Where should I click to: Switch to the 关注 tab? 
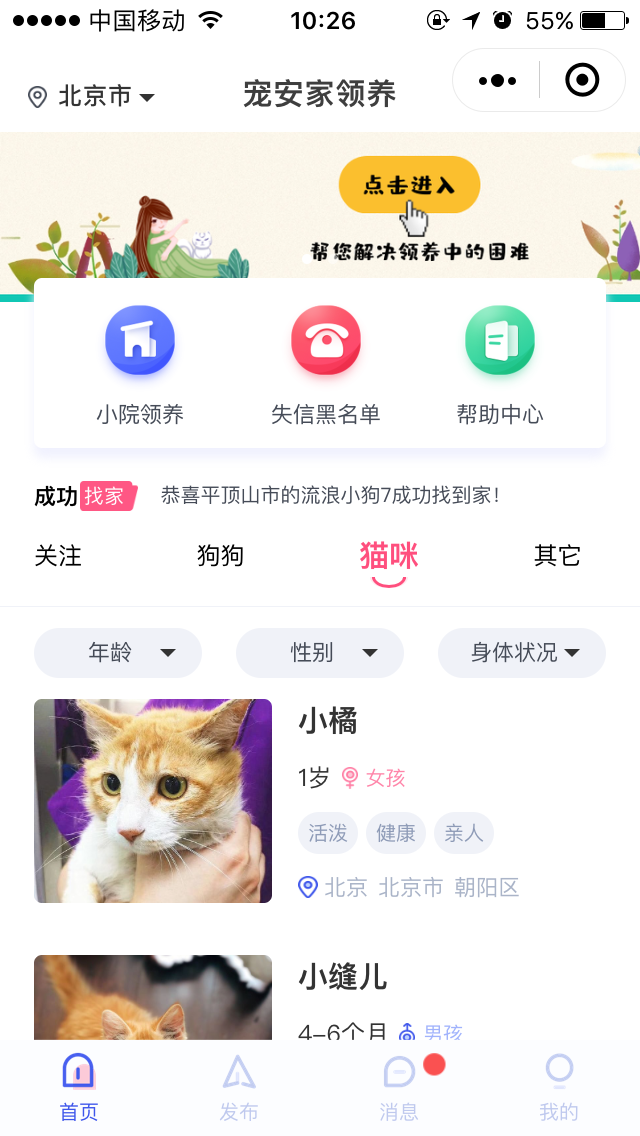tap(58, 555)
